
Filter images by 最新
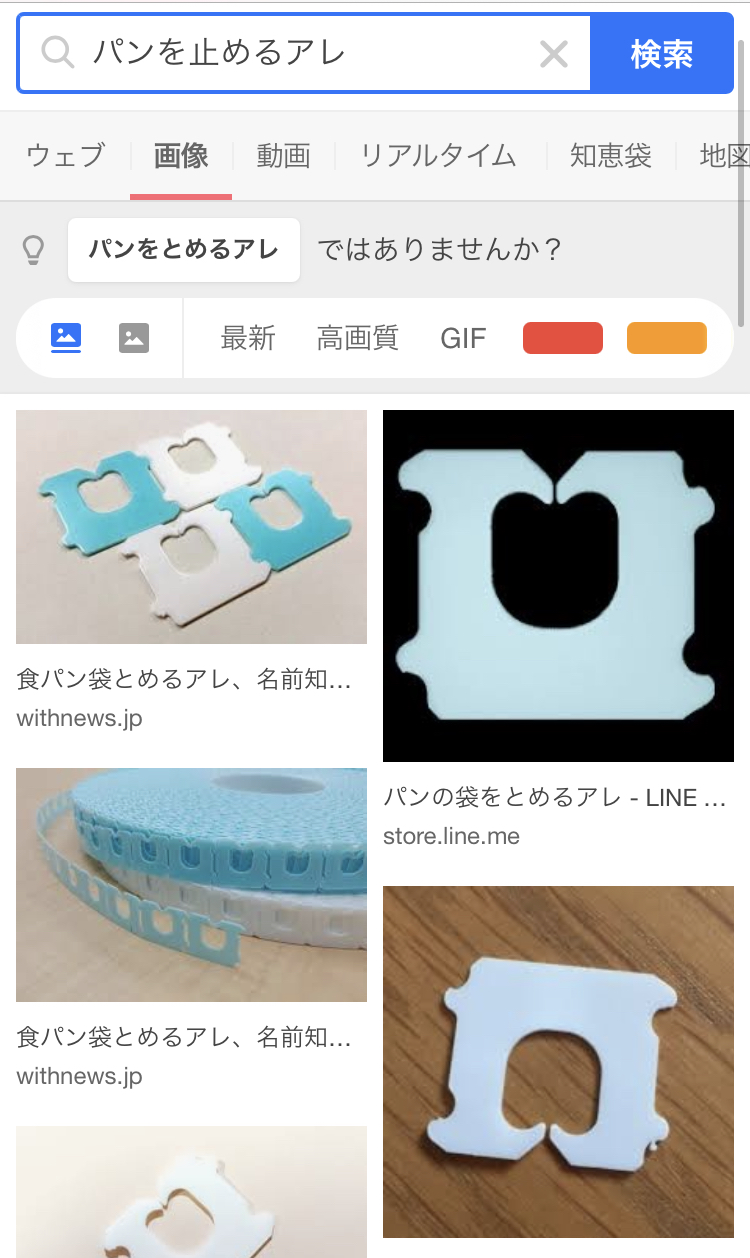pos(248,338)
